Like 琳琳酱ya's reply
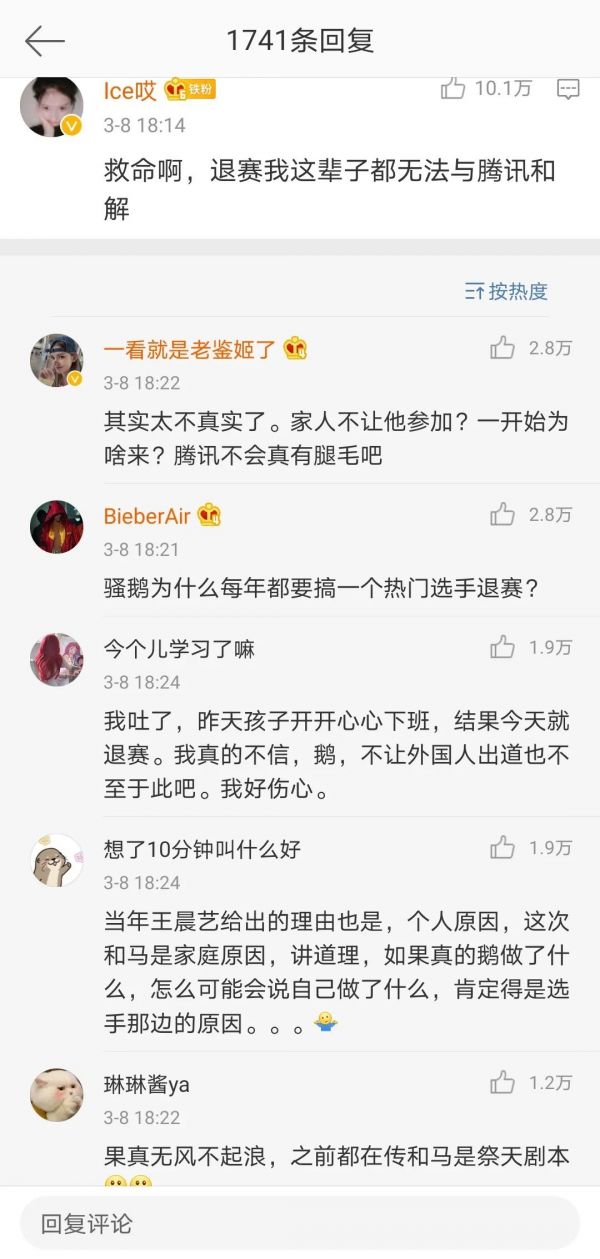The height and width of the screenshot is (1259, 600). (503, 1082)
